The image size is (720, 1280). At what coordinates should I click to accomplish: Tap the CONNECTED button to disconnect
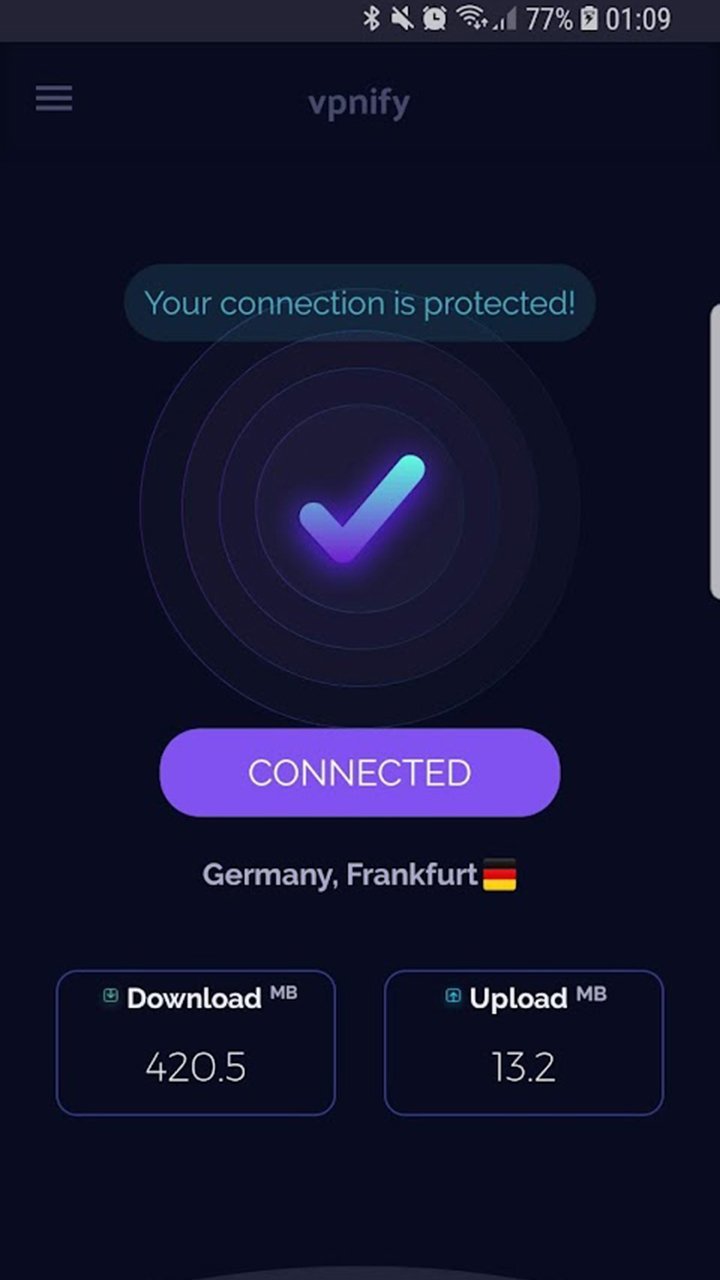point(359,772)
